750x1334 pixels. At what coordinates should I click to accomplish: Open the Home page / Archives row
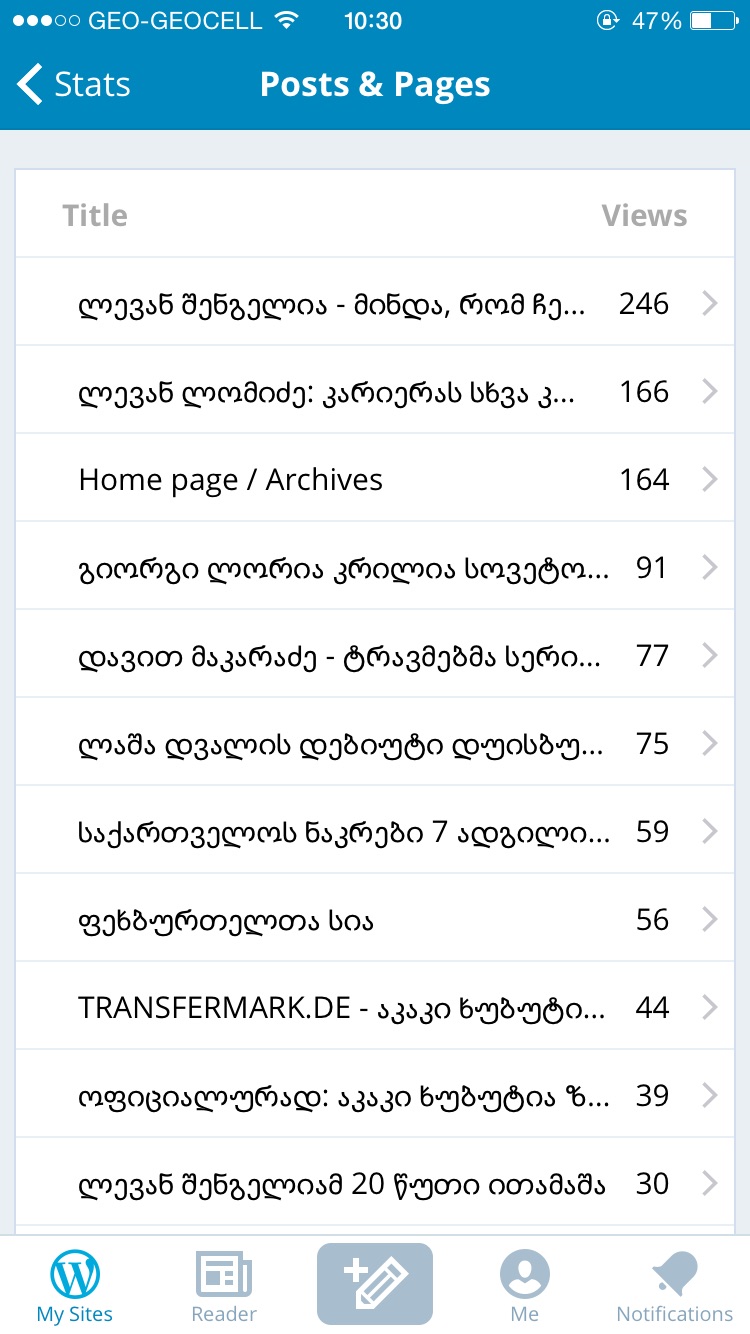pos(375,480)
